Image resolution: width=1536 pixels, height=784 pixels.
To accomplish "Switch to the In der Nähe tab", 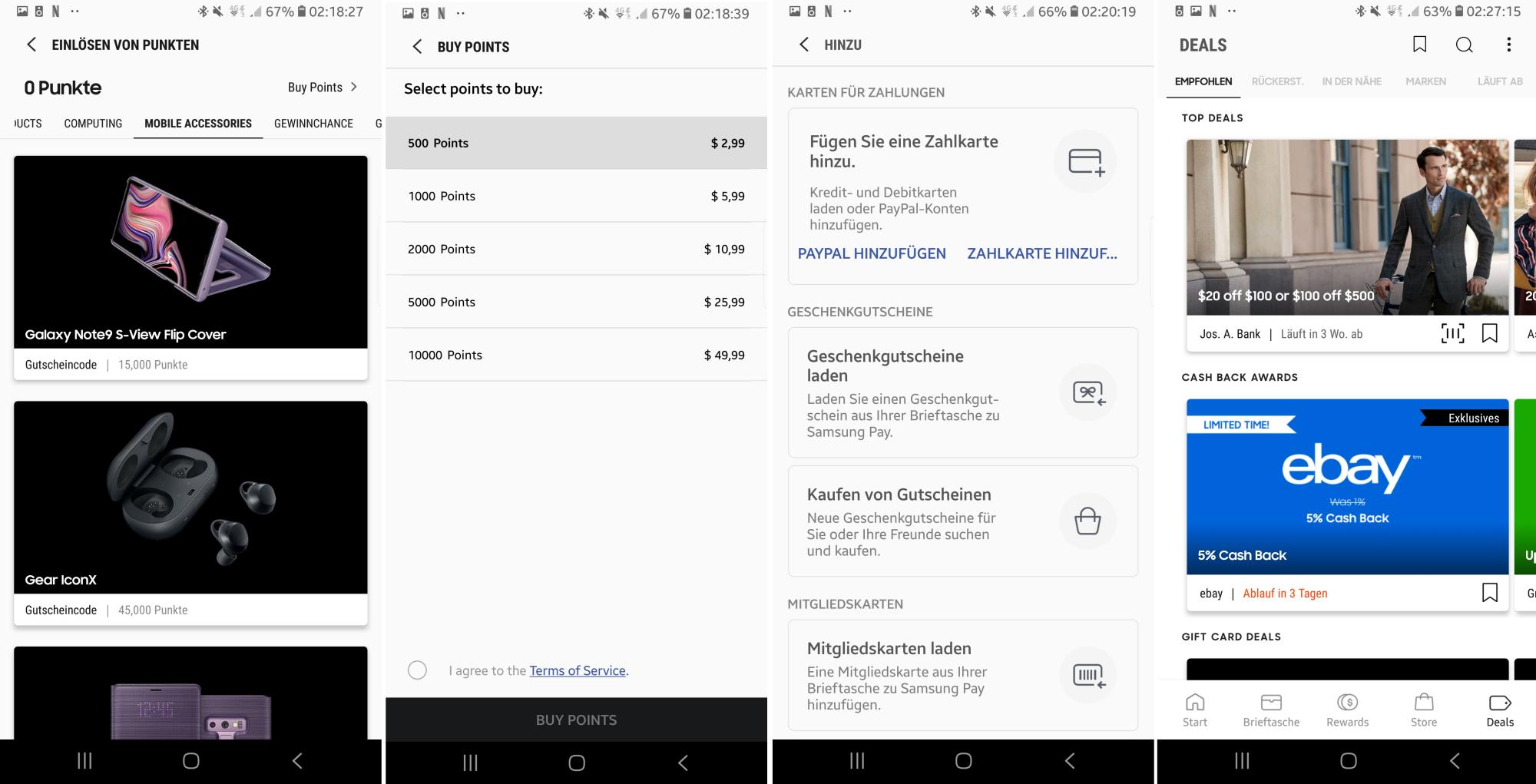I will (1351, 81).
